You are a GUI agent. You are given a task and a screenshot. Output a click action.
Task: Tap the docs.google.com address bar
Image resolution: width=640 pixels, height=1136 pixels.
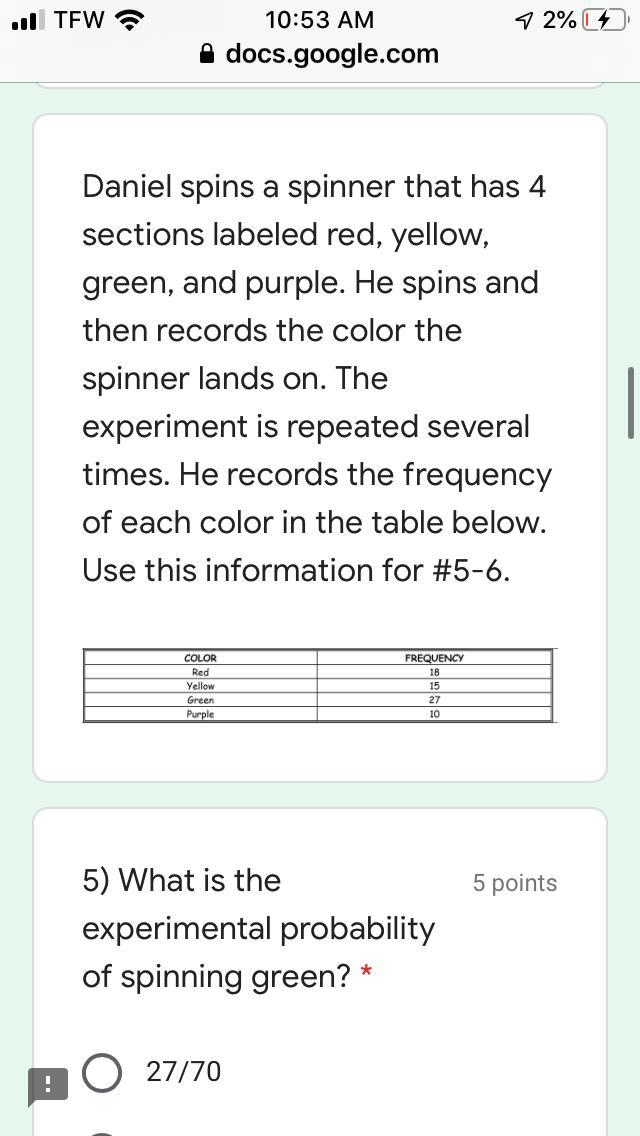click(320, 54)
